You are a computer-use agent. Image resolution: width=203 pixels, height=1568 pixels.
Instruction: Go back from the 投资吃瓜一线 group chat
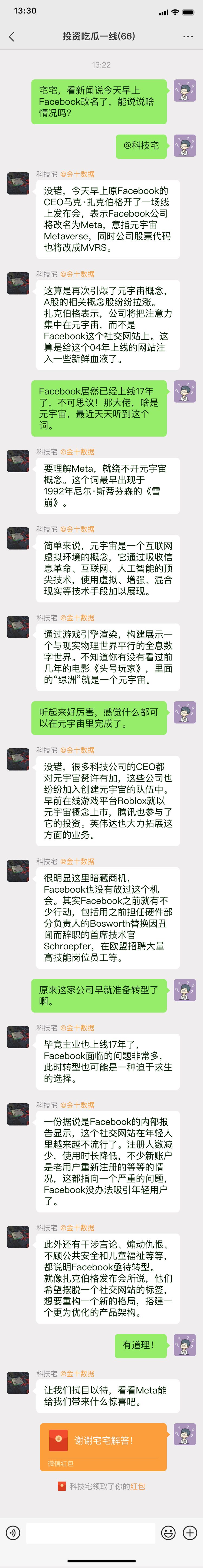pos(12,36)
